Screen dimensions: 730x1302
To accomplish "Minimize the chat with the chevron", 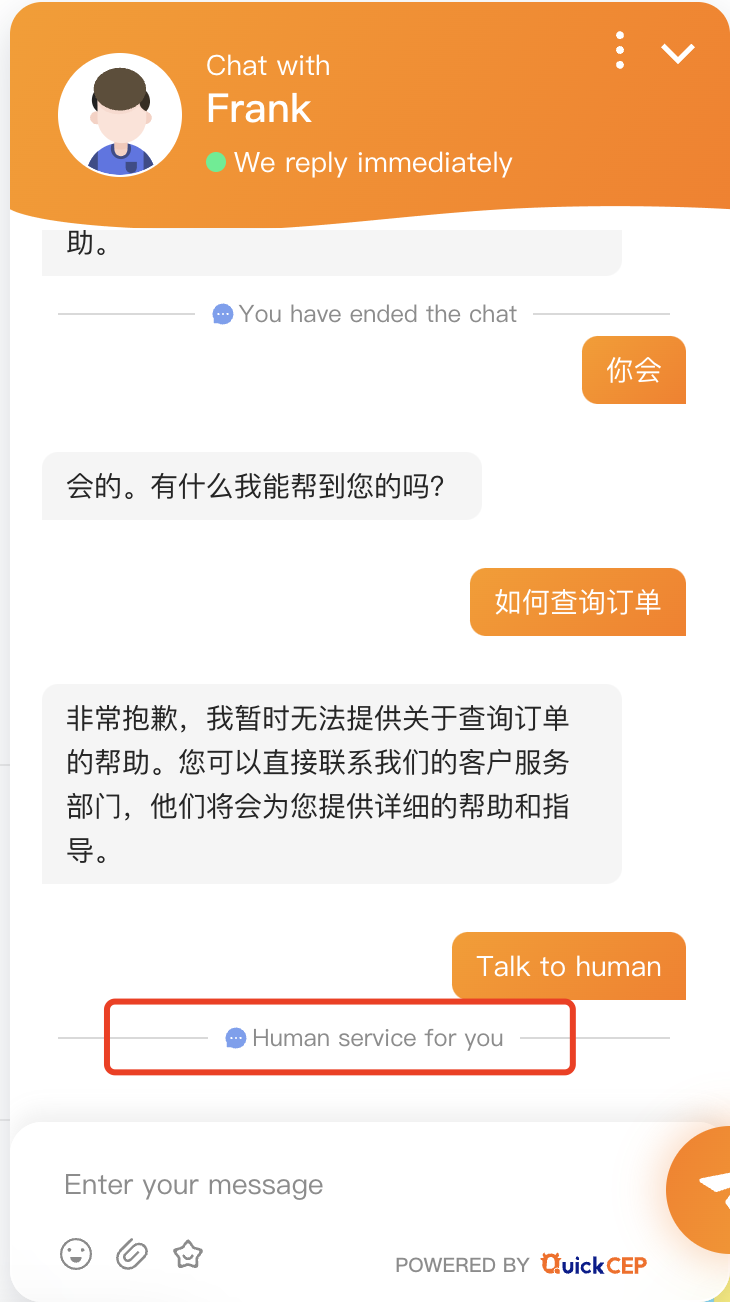I will pos(678,52).
